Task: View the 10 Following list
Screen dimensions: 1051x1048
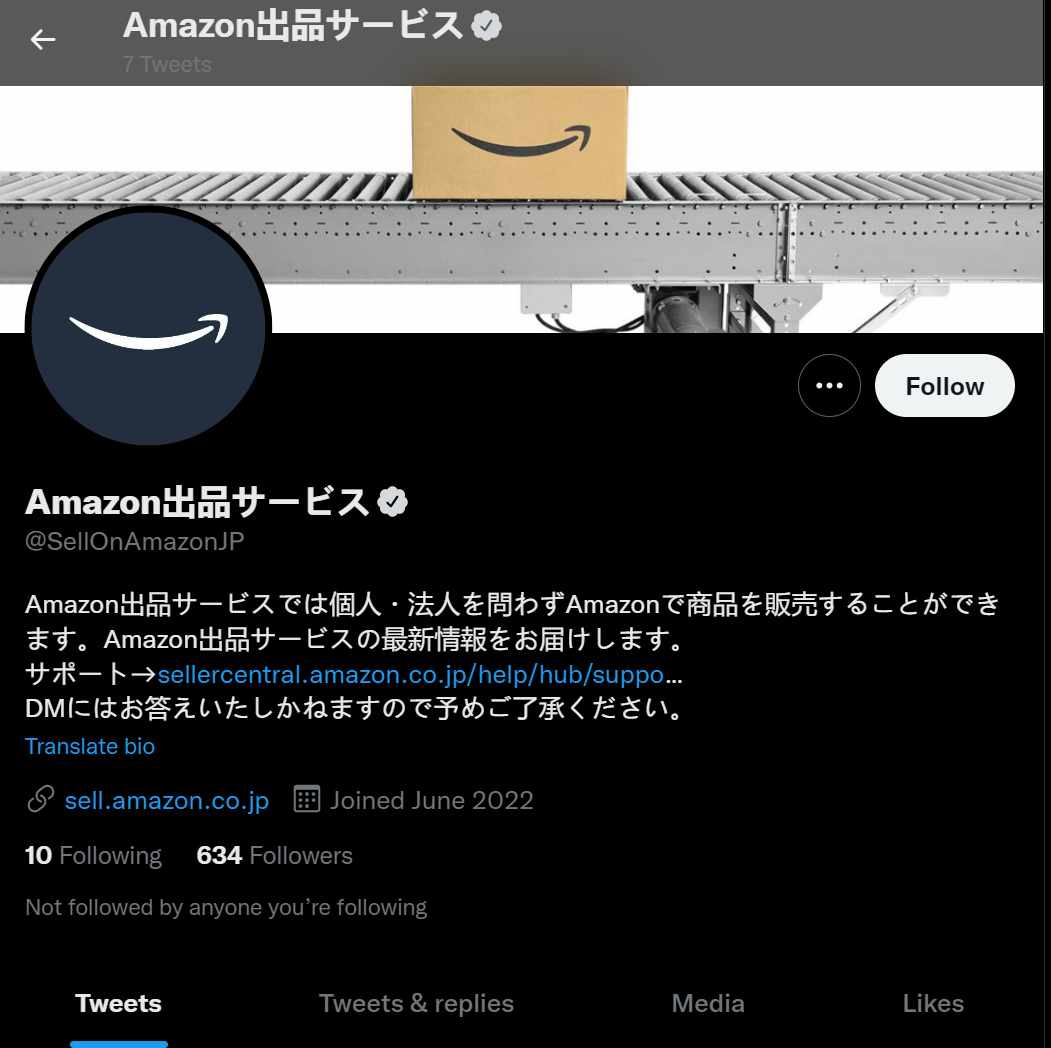Action: [93, 856]
